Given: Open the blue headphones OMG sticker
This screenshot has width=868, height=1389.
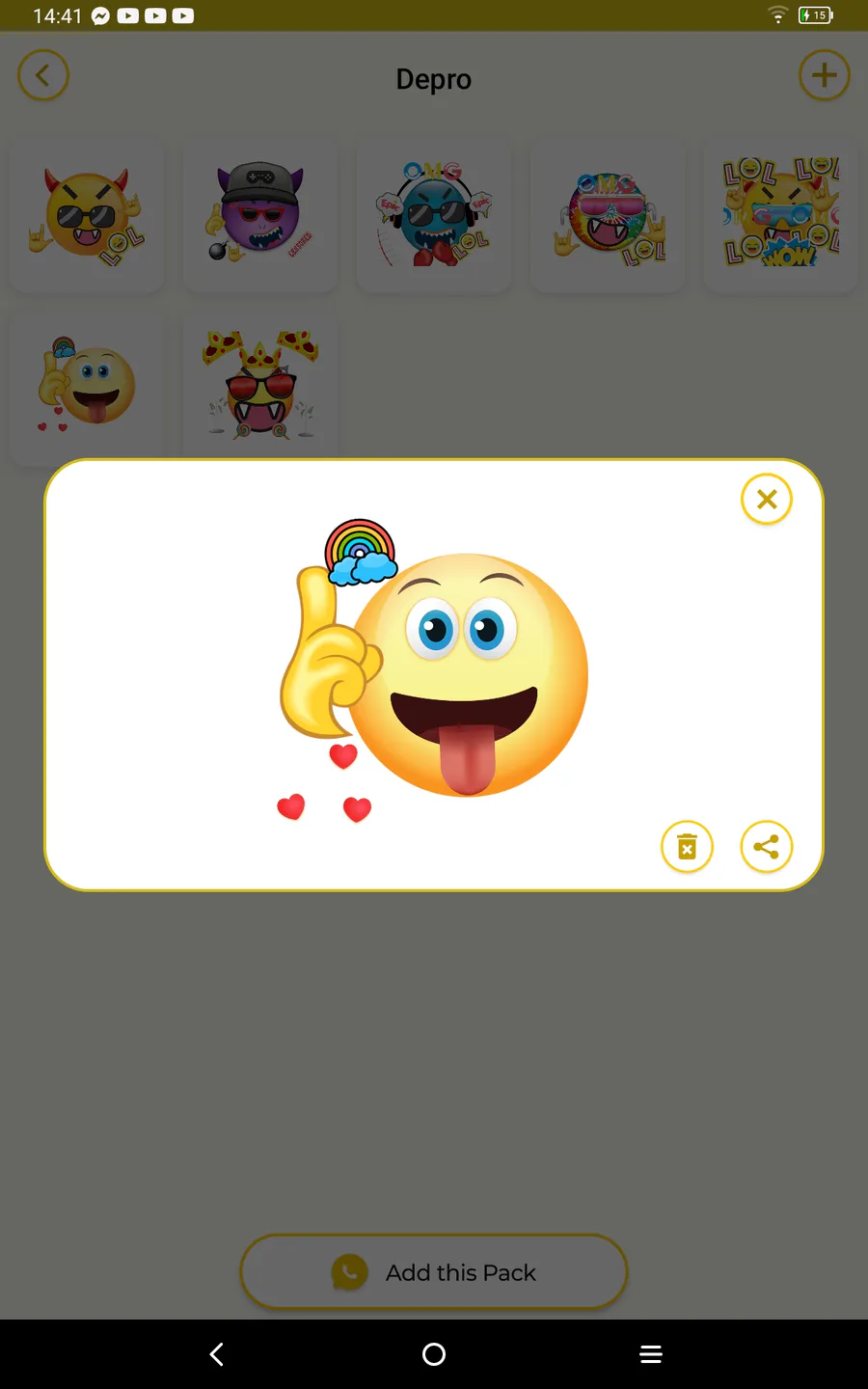Looking at the screenshot, I should pos(434,215).
